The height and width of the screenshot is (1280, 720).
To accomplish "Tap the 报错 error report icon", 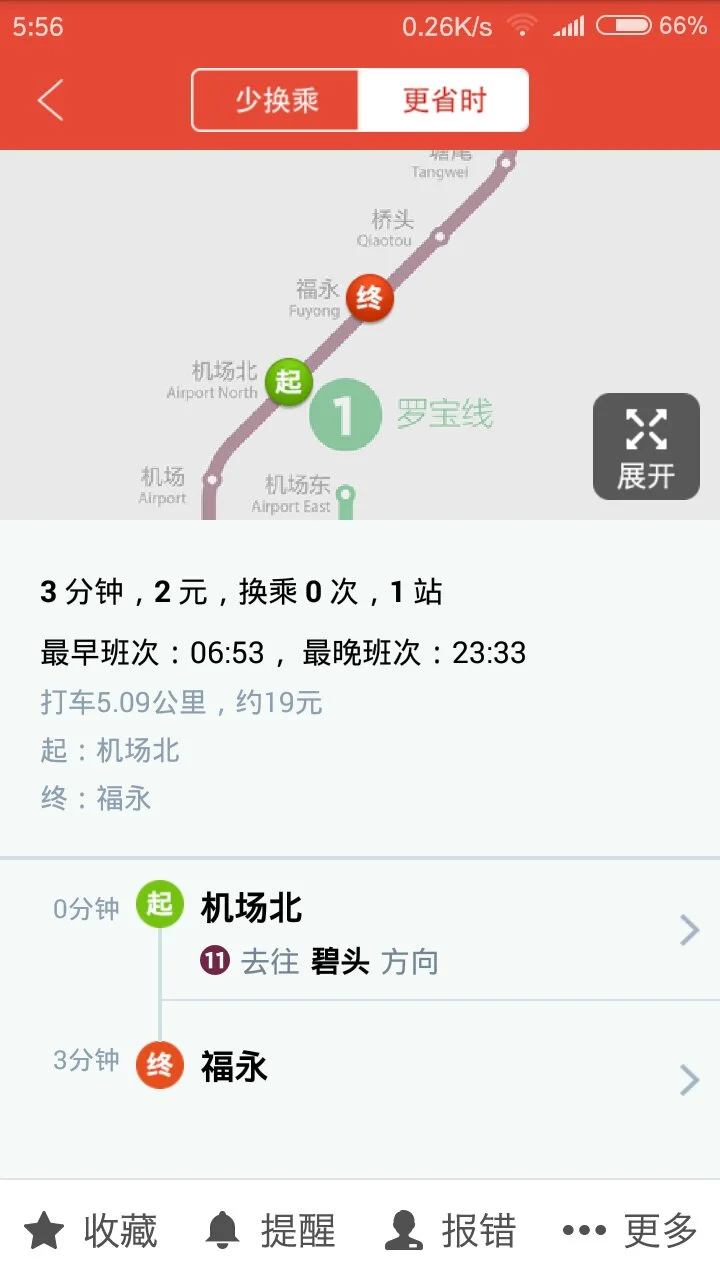I will 404,1230.
